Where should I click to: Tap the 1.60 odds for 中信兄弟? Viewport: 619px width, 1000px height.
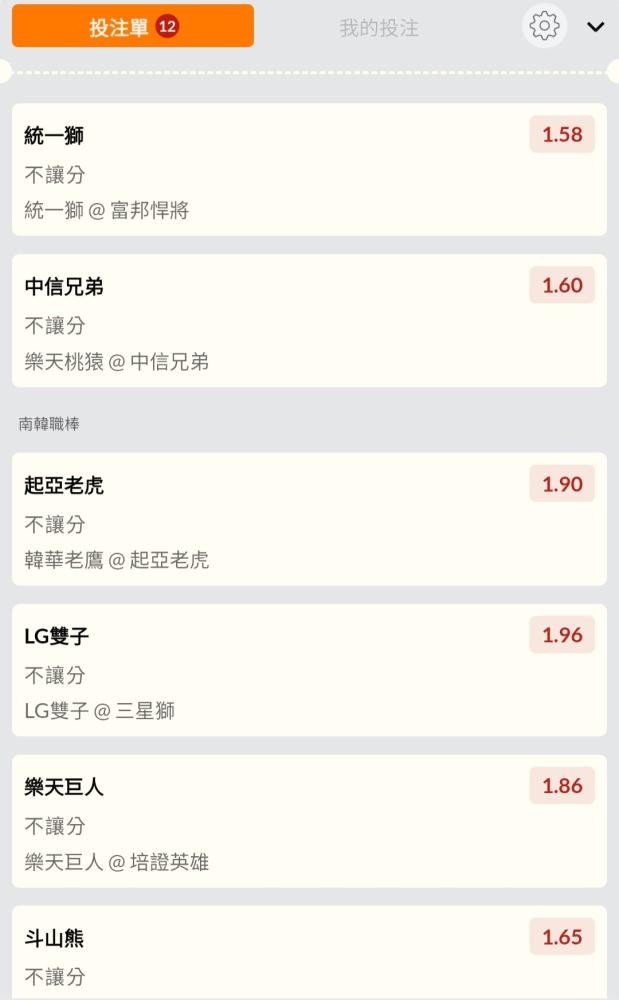562,285
